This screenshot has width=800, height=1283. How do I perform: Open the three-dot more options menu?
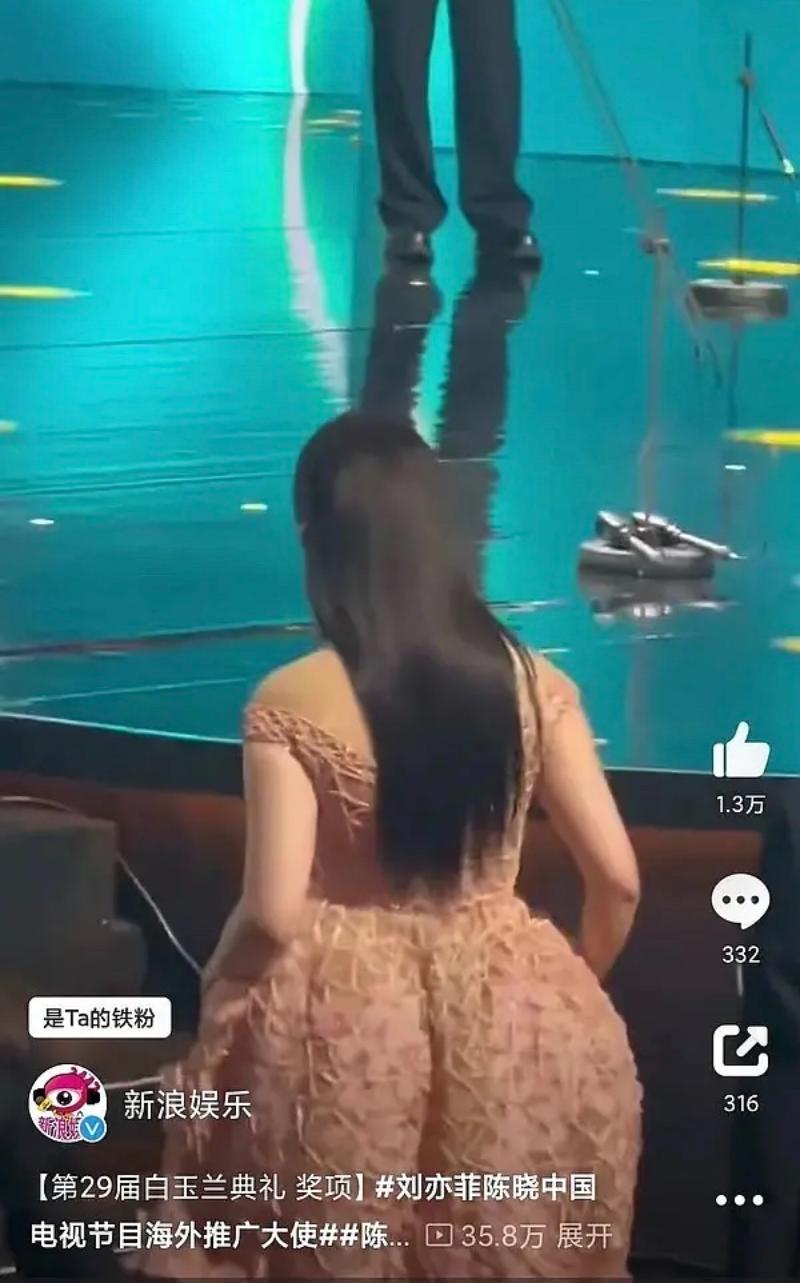pos(740,1199)
